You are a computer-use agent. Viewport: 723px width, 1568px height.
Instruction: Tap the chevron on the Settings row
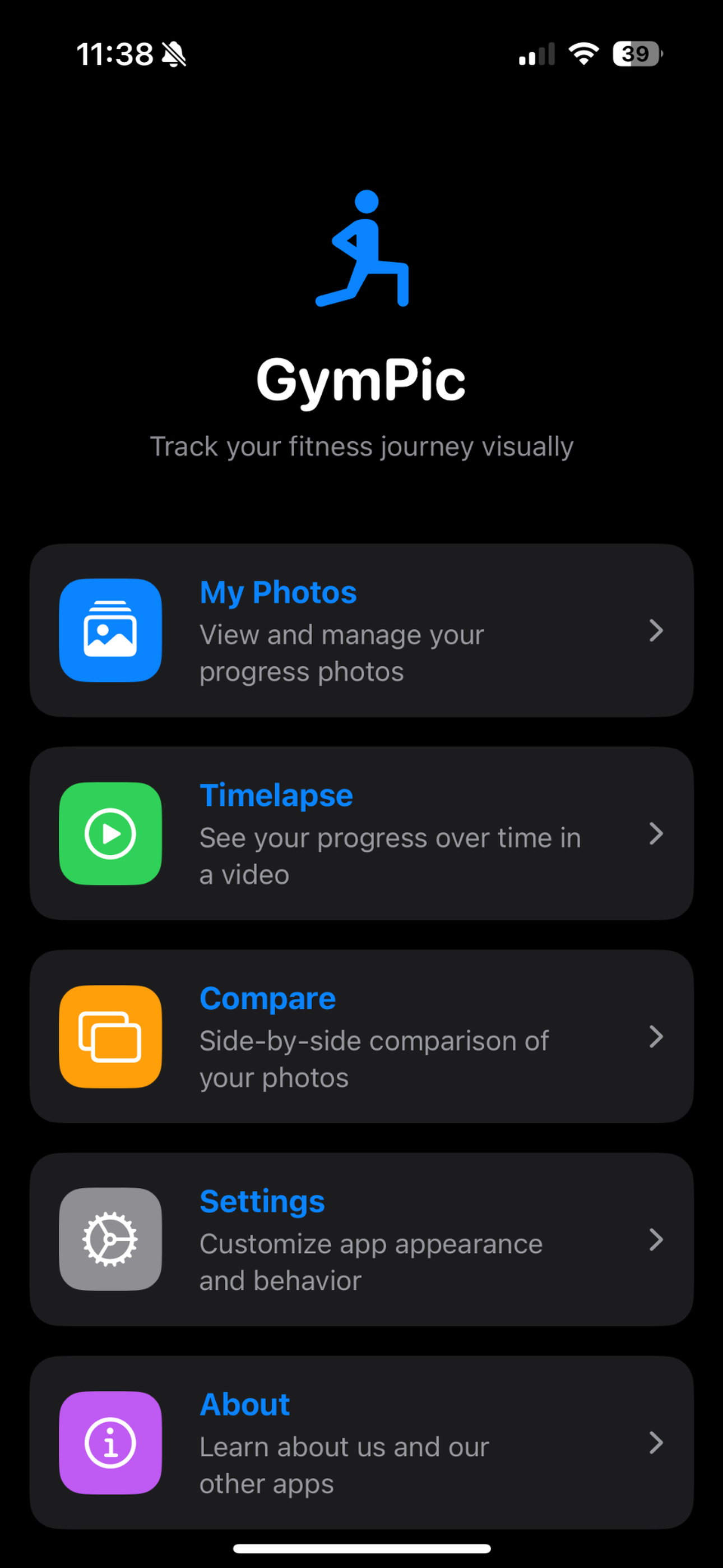[656, 1242]
